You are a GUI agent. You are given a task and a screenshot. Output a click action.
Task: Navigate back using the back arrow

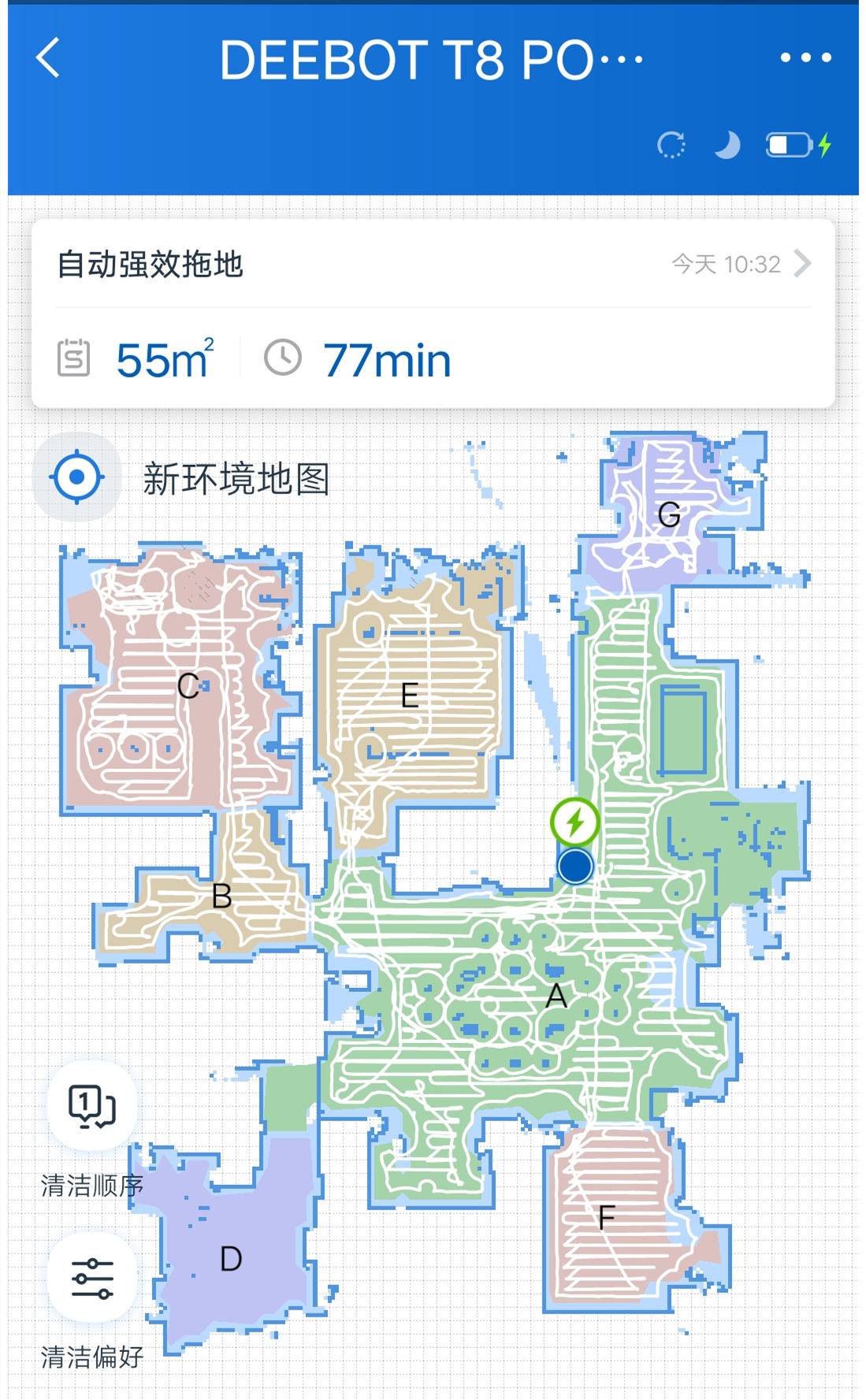point(49,59)
